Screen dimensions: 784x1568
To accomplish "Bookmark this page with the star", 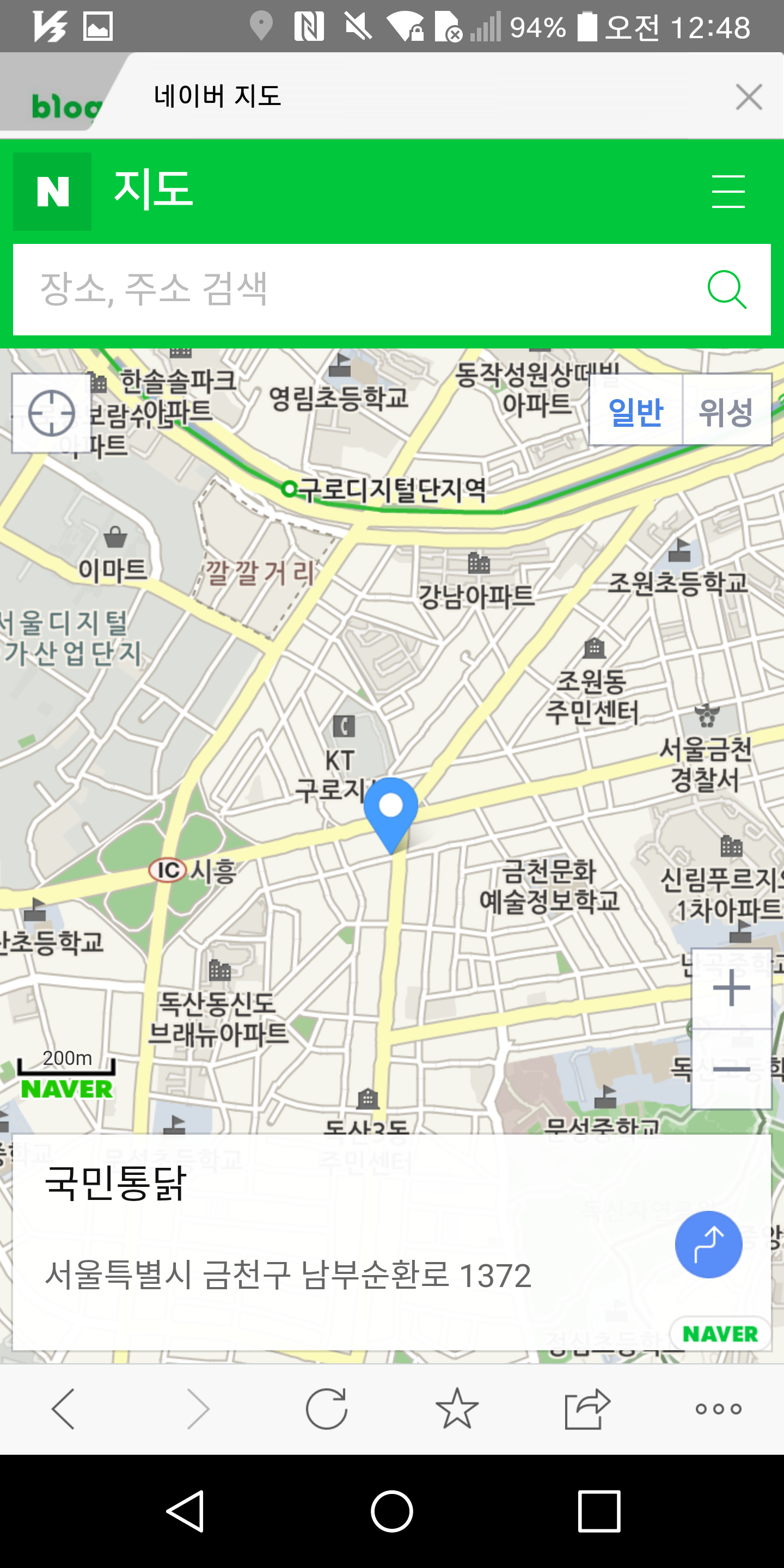I will 457,1408.
